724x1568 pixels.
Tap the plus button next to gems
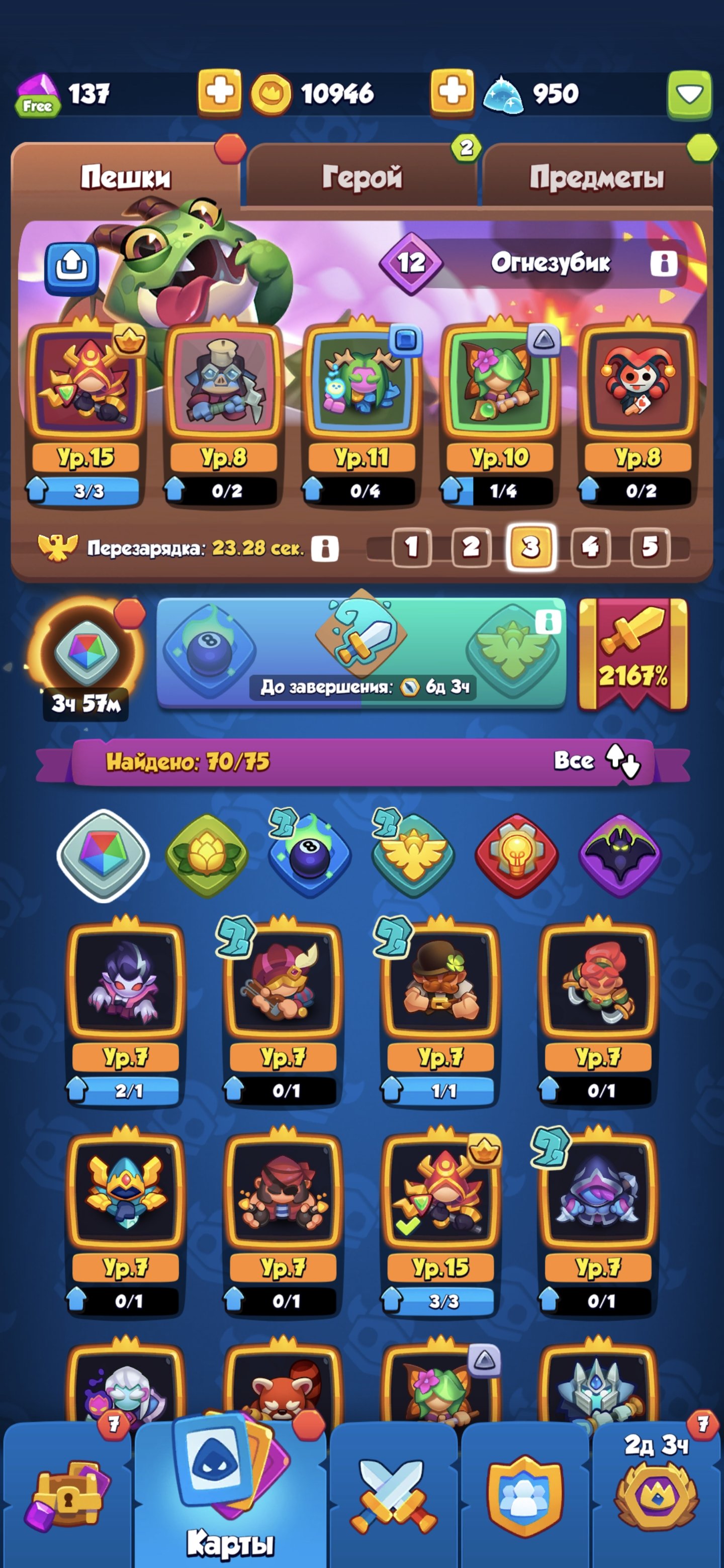[219, 92]
